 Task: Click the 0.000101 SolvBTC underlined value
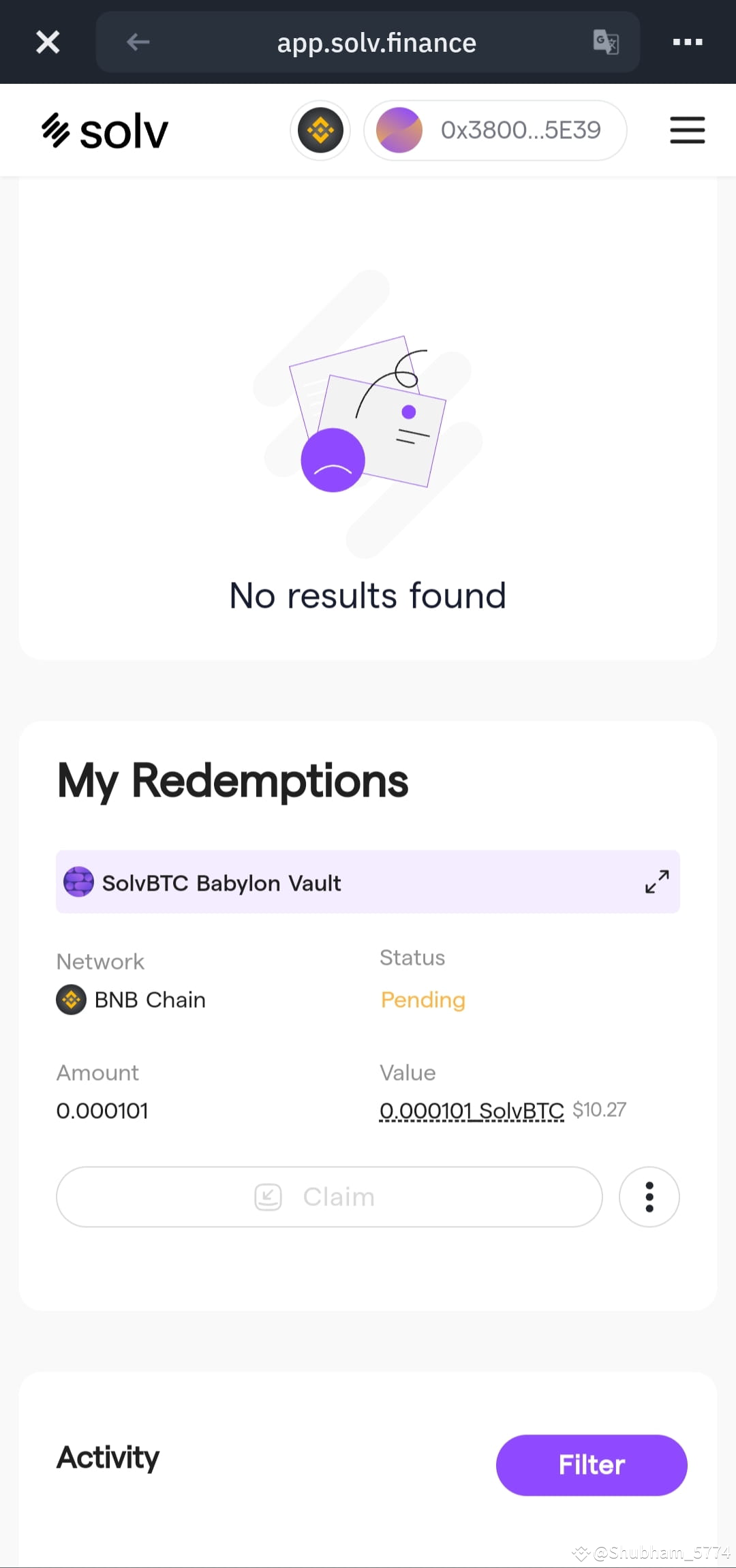point(472,1109)
